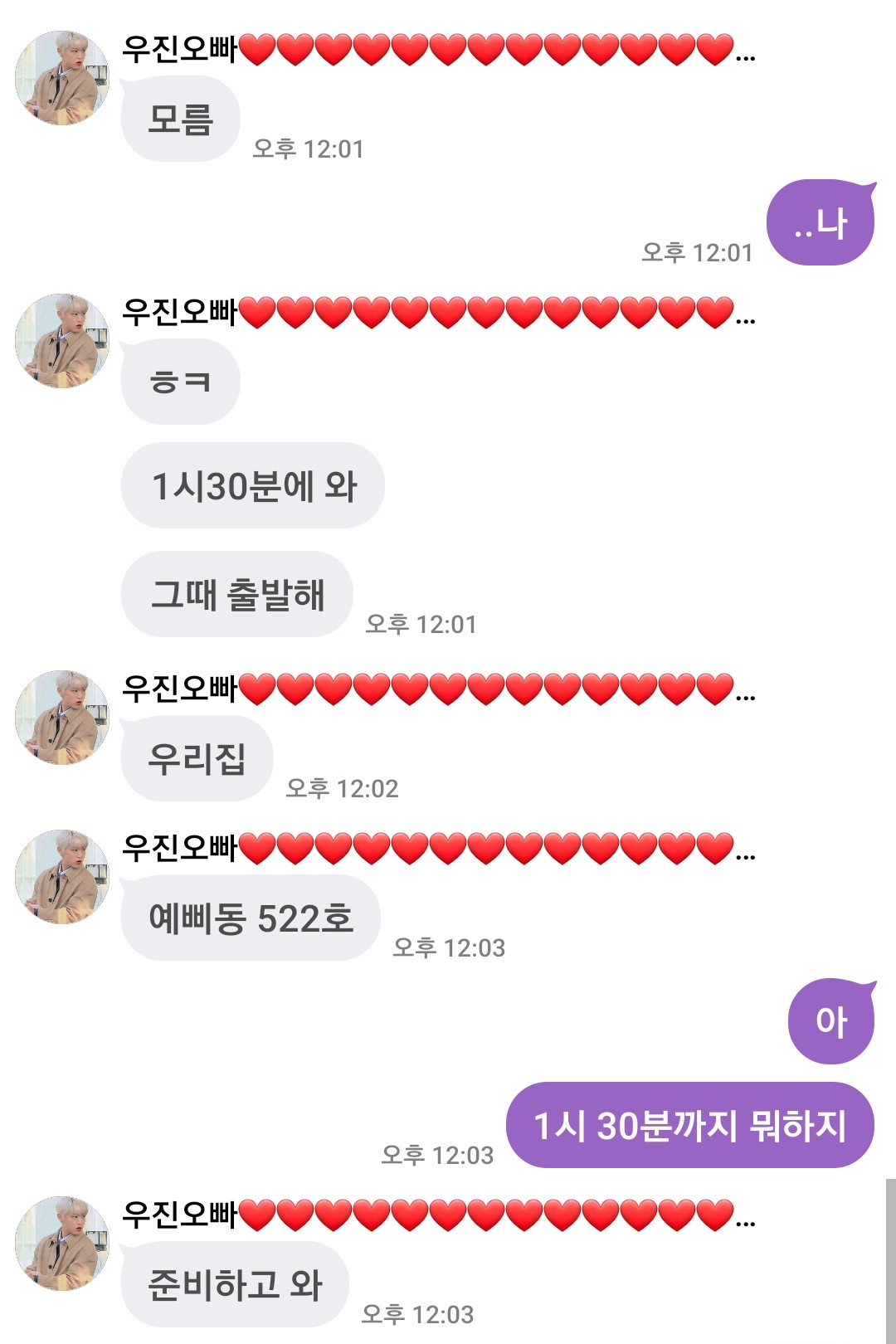
Task: Open the avatar next to 예삐동 522호
Action: click(x=62, y=876)
